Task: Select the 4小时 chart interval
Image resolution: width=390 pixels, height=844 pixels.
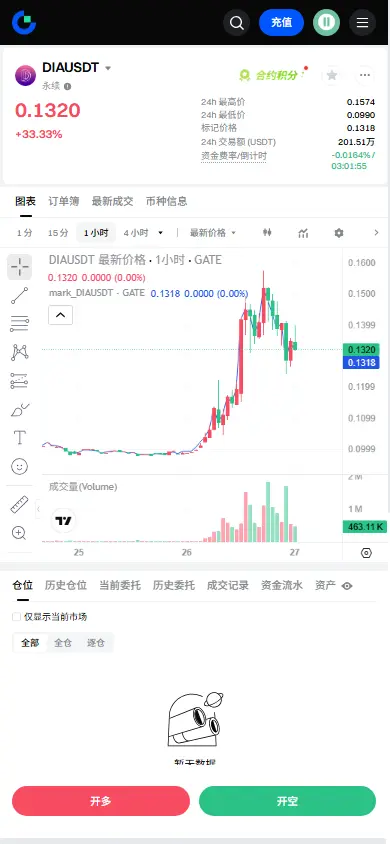Action: point(136,233)
